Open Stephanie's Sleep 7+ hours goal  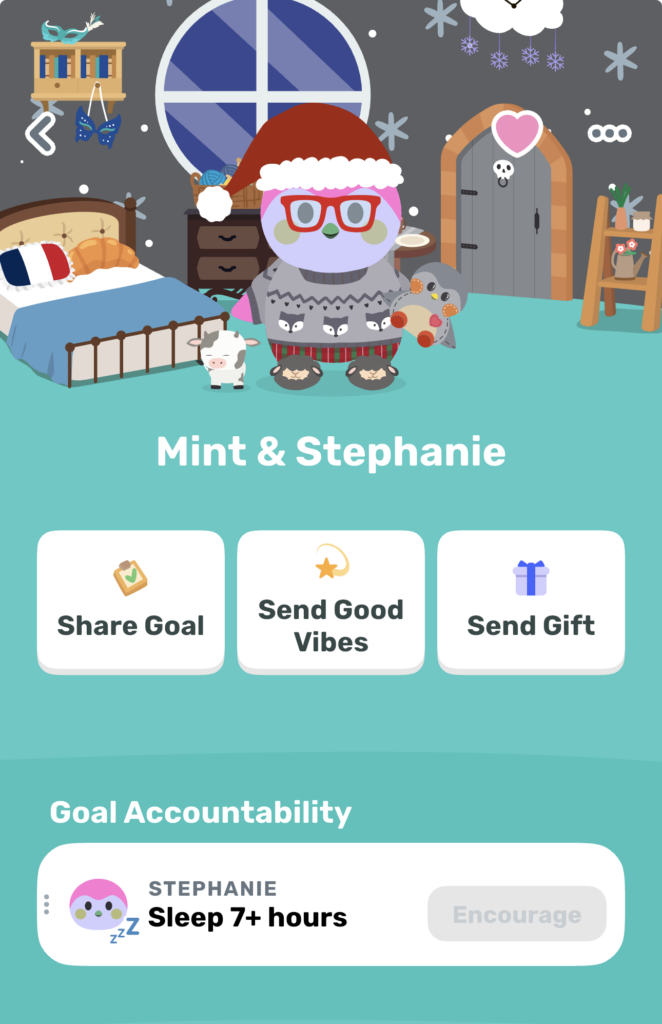[247, 905]
